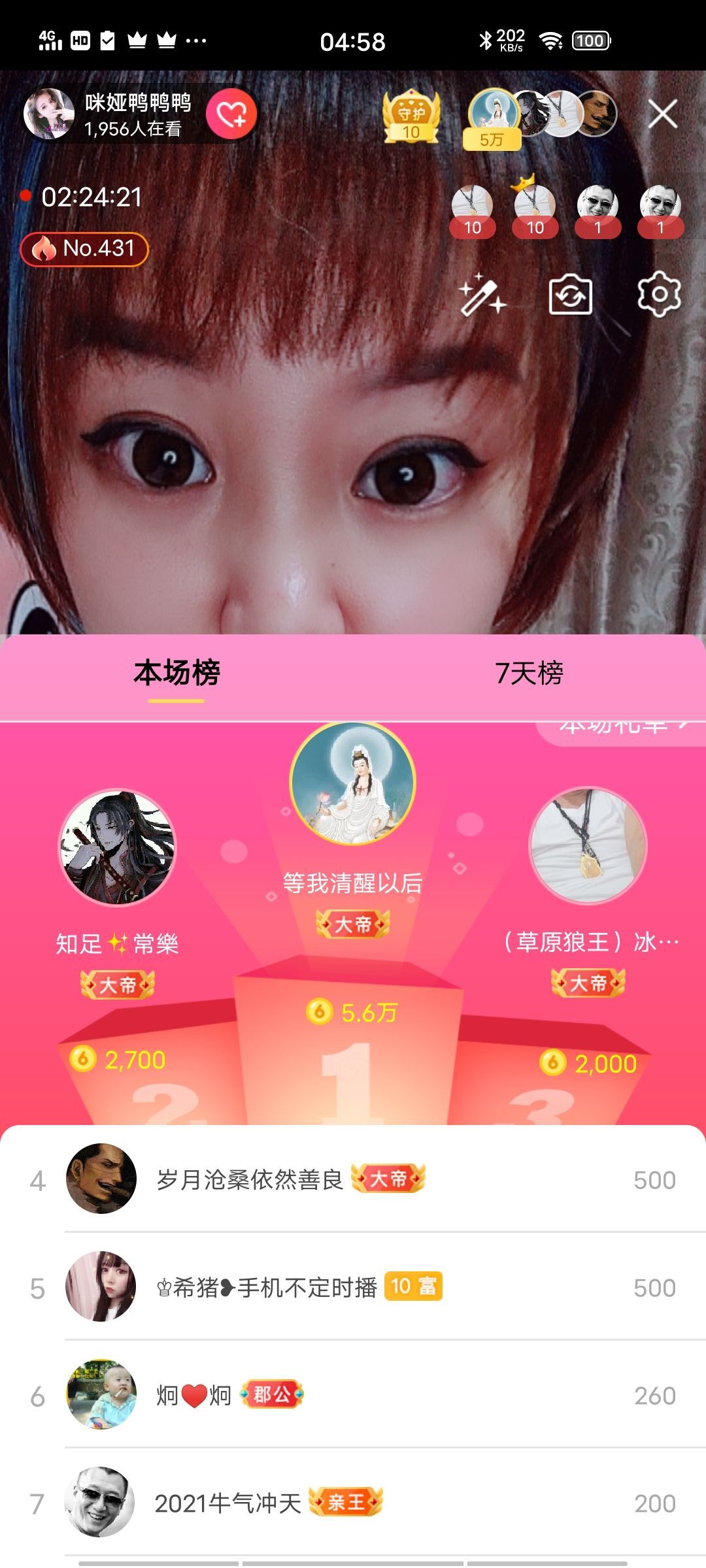View top-ranked user 等我清醒以后
The image size is (706, 1568).
point(352,784)
